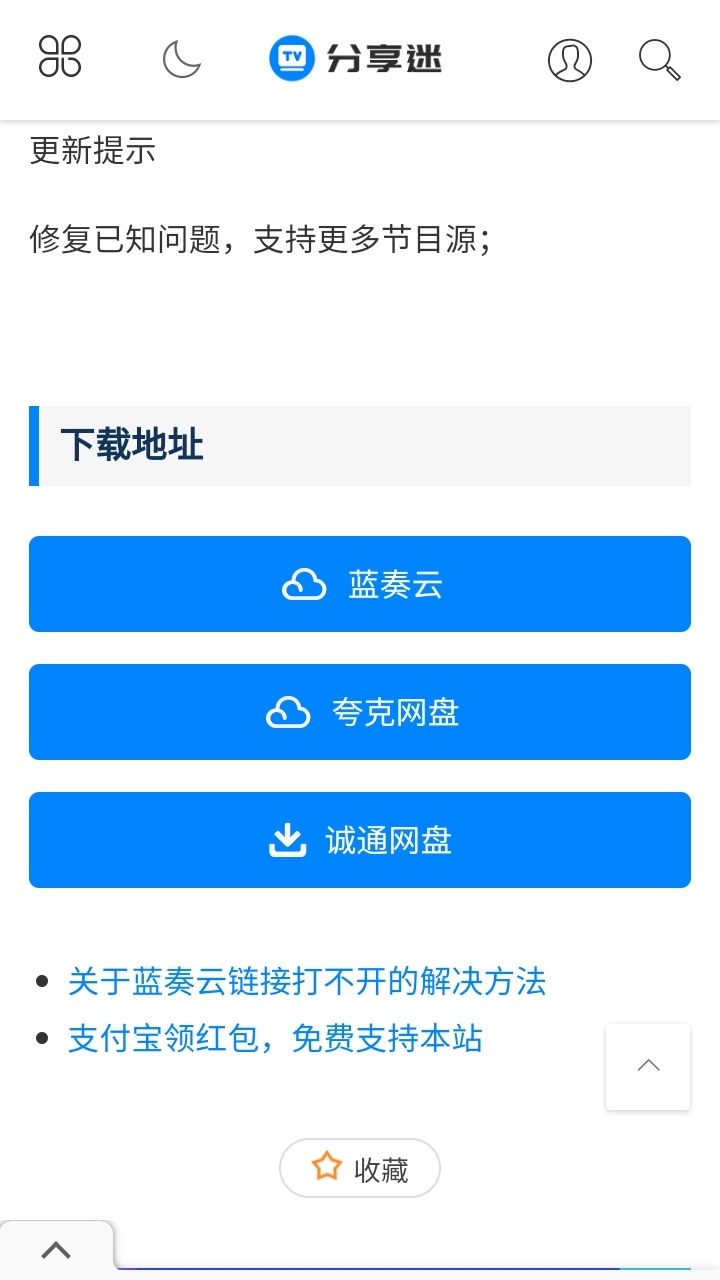The image size is (720, 1280).
Task: Open site search magnifier
Action: click(x=660, y=60)
